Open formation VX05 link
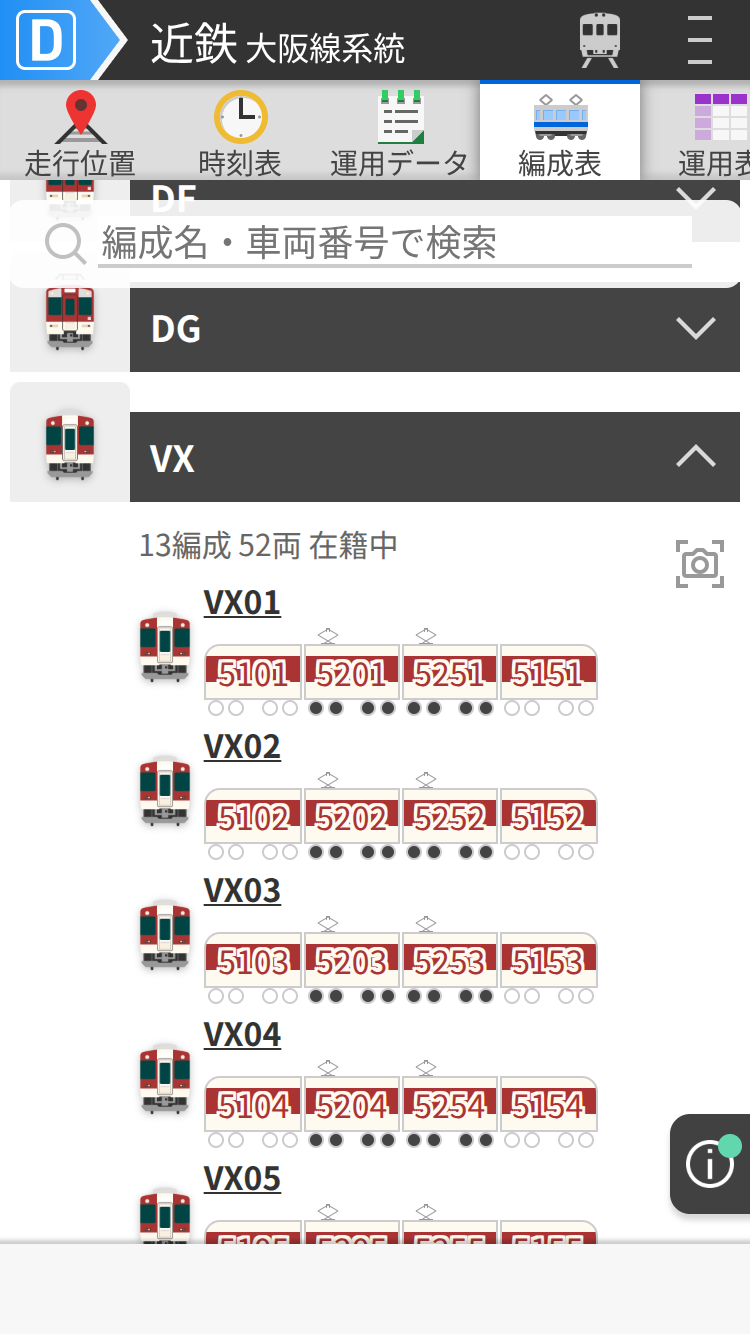750x1334 pixels. (x=242, y=1179)
